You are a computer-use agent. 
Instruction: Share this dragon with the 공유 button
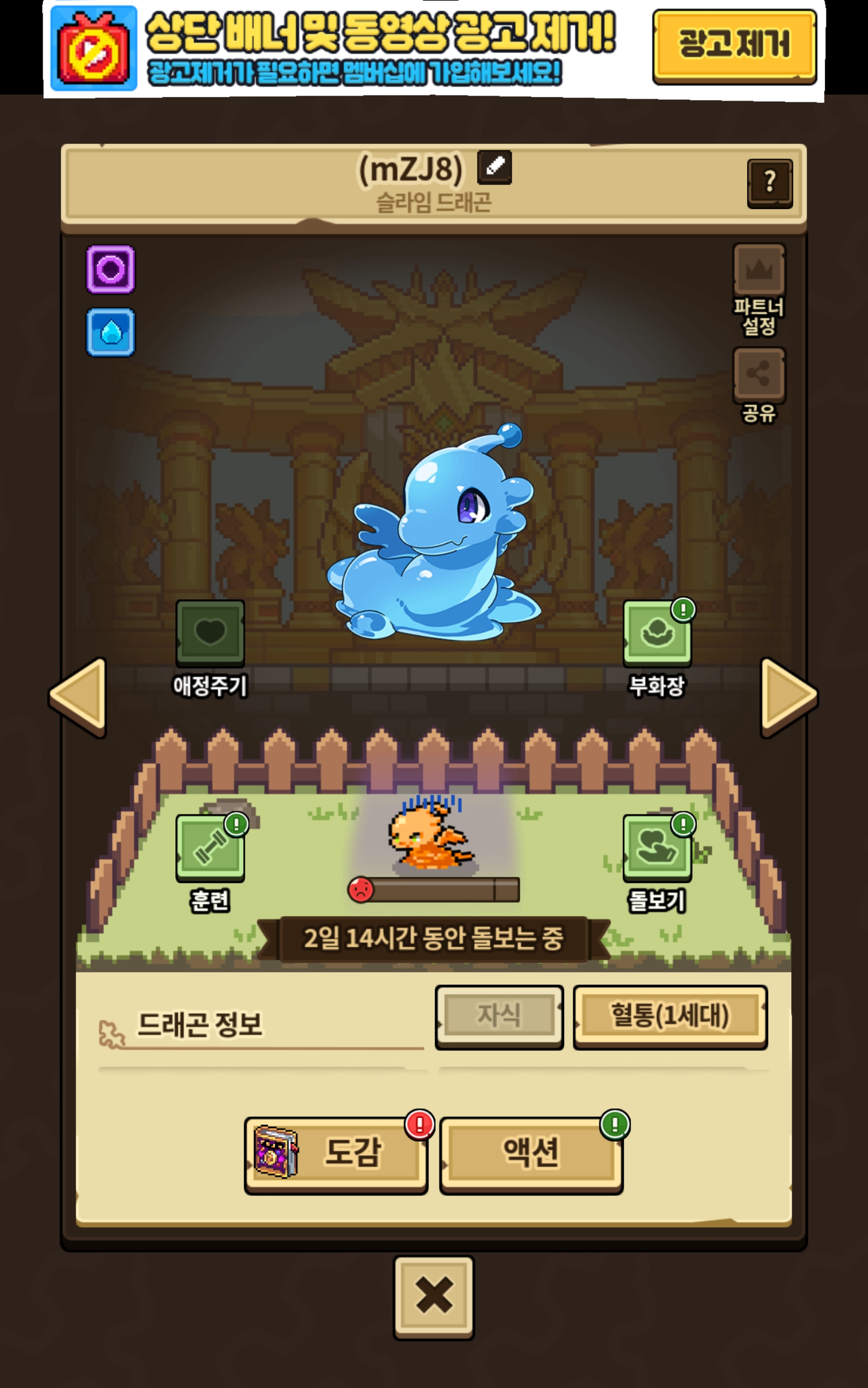click(x=759, y=386)
